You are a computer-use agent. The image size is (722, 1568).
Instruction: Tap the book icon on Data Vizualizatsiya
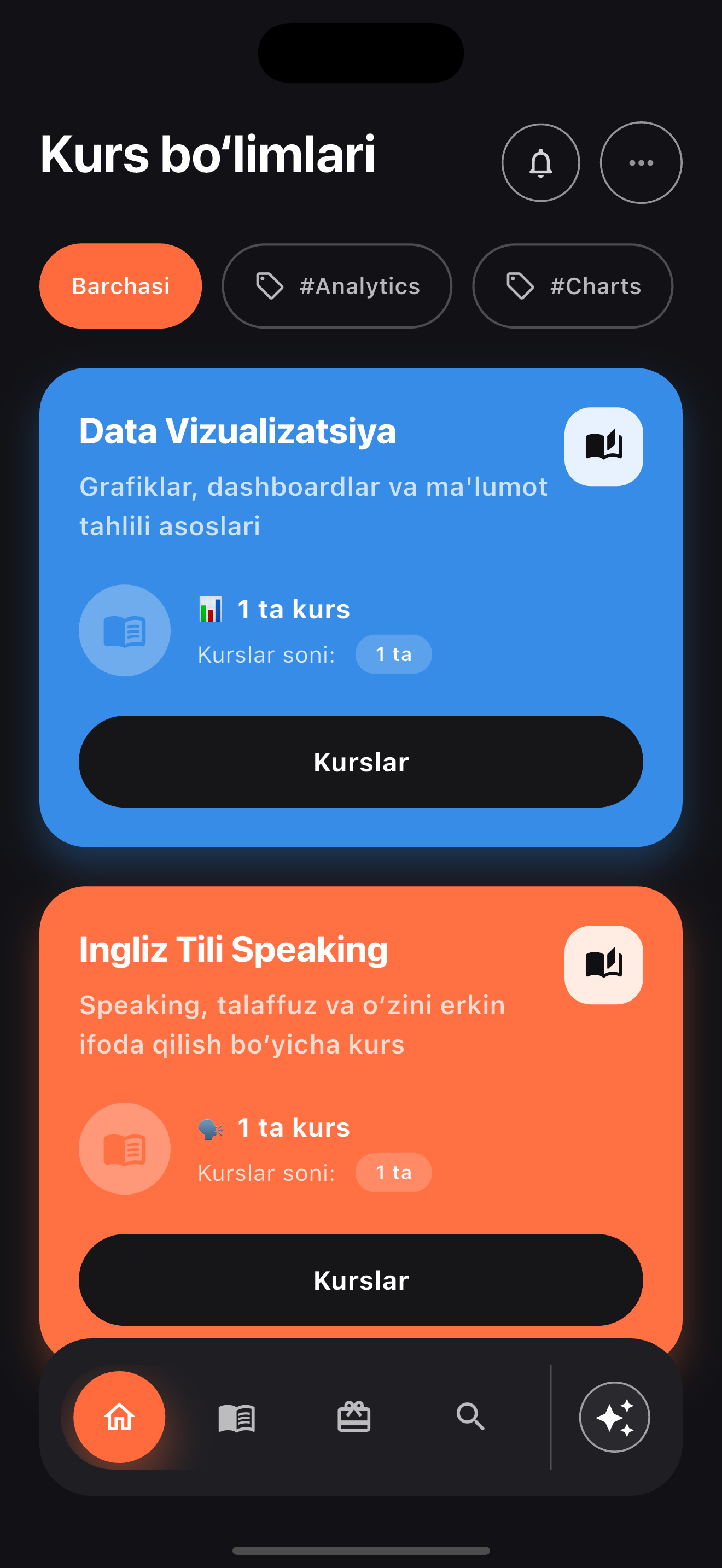coord(603,447)
